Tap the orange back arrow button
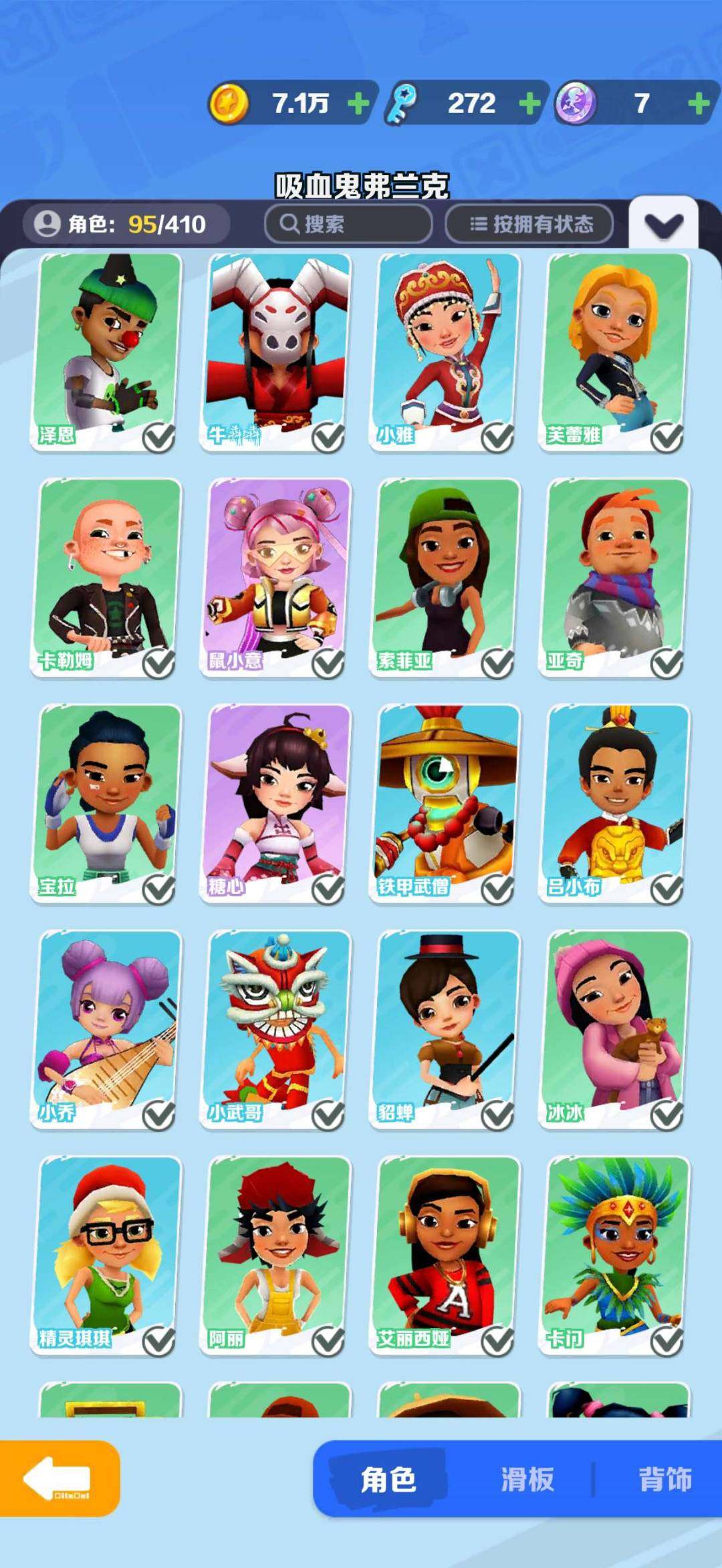Screen dimensions: 722x1568 click(59, 1479)
